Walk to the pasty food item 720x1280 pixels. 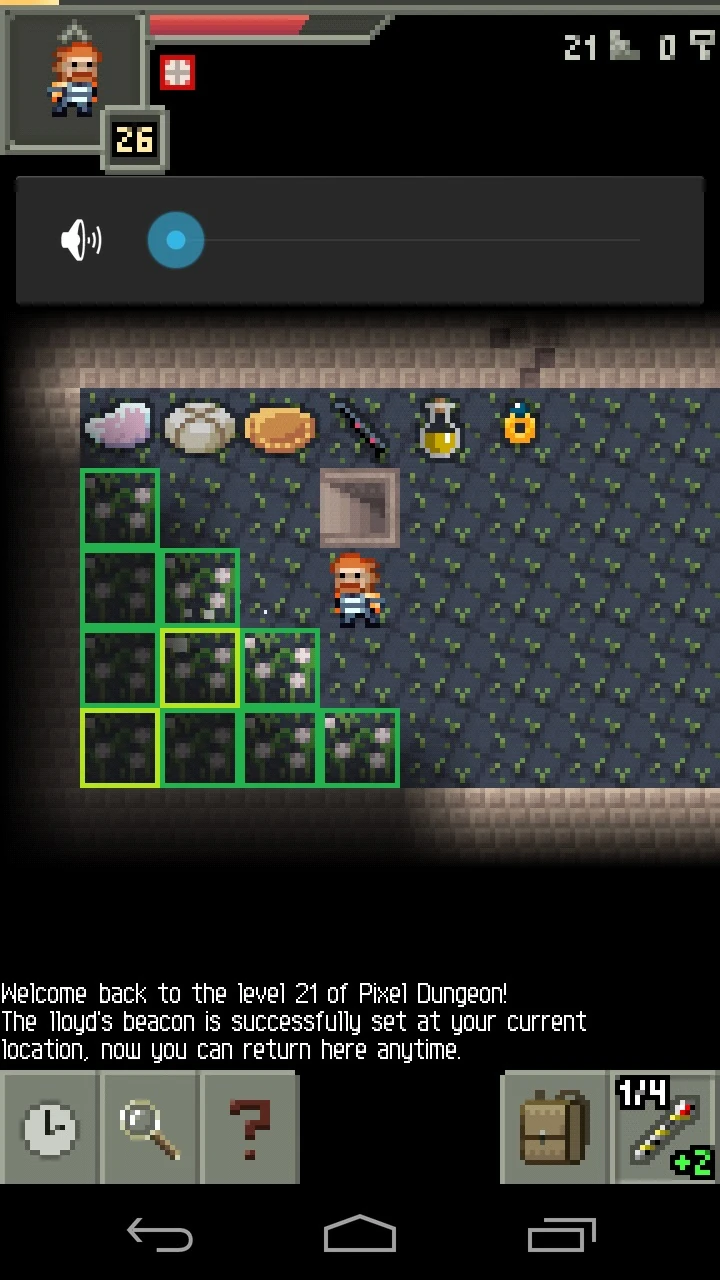click(280, 428)
